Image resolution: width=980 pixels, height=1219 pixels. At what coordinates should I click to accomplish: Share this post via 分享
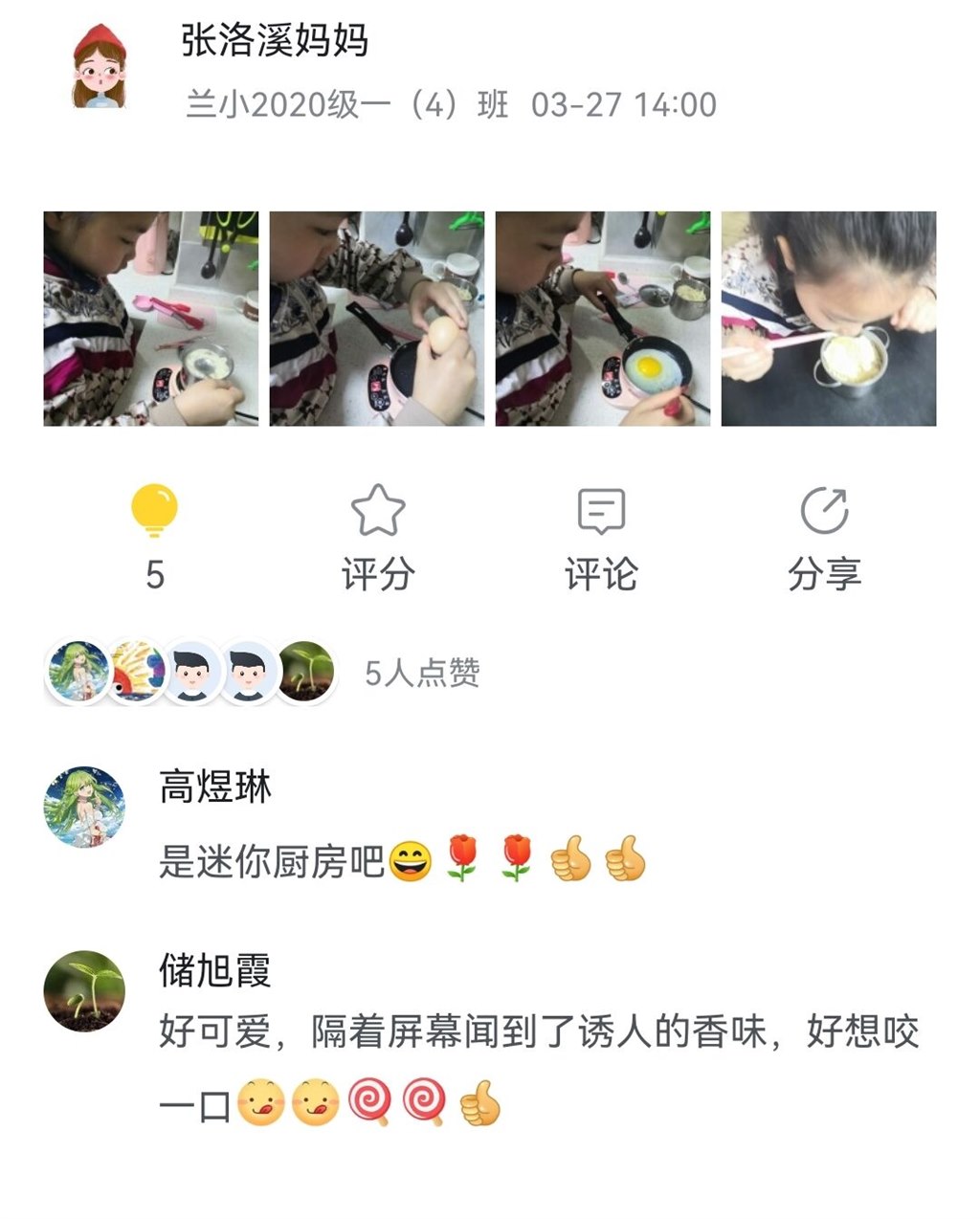(x=824, y=536)
